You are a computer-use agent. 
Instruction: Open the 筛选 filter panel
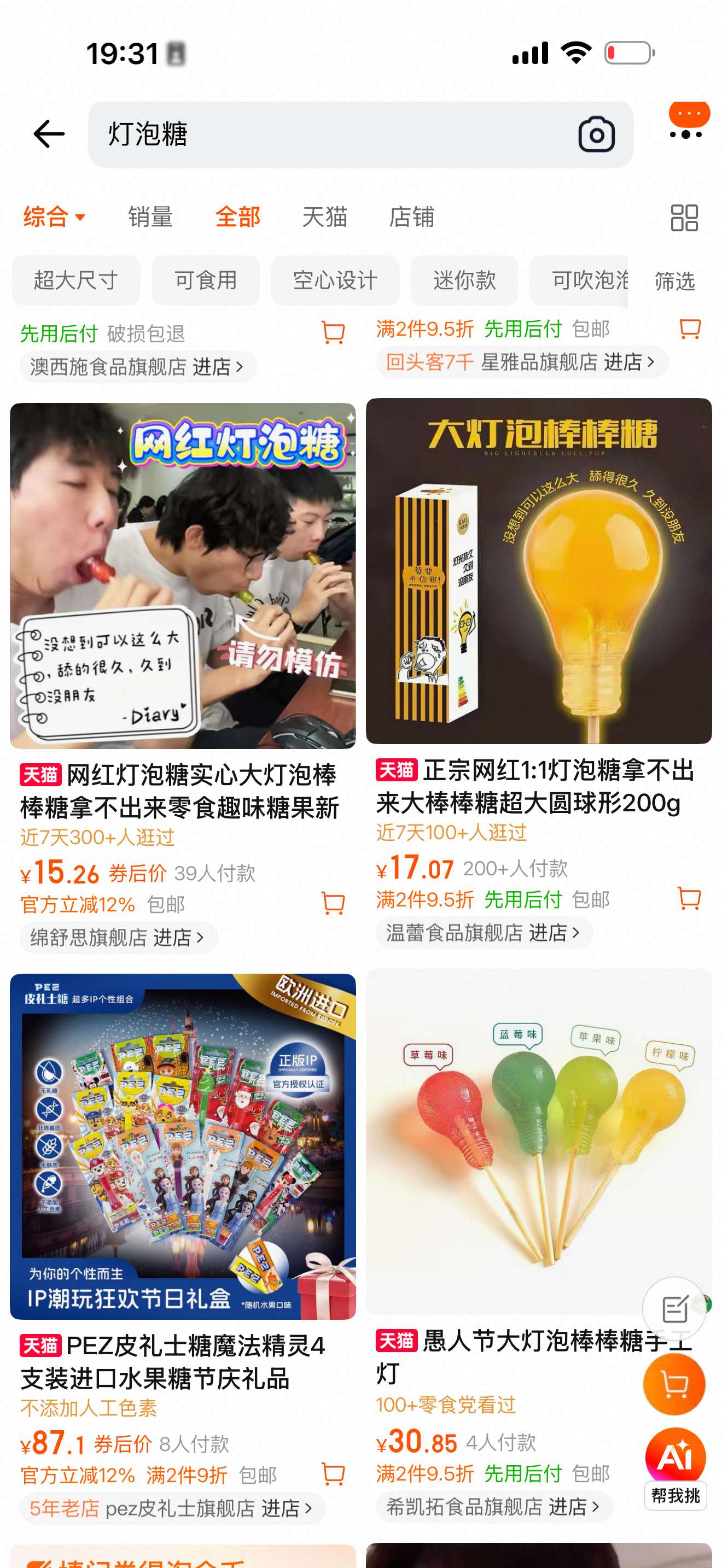[674, 281]
